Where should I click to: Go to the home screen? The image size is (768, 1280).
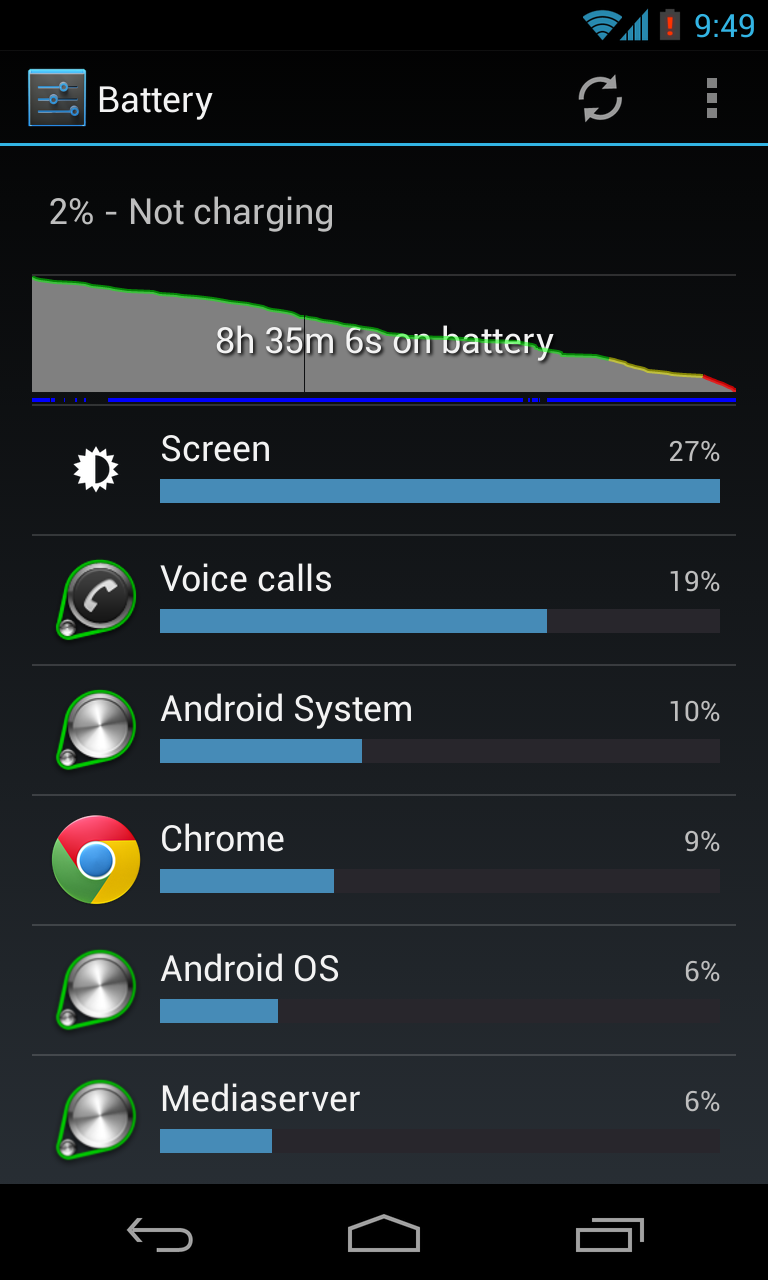(x=384, y=1235)
